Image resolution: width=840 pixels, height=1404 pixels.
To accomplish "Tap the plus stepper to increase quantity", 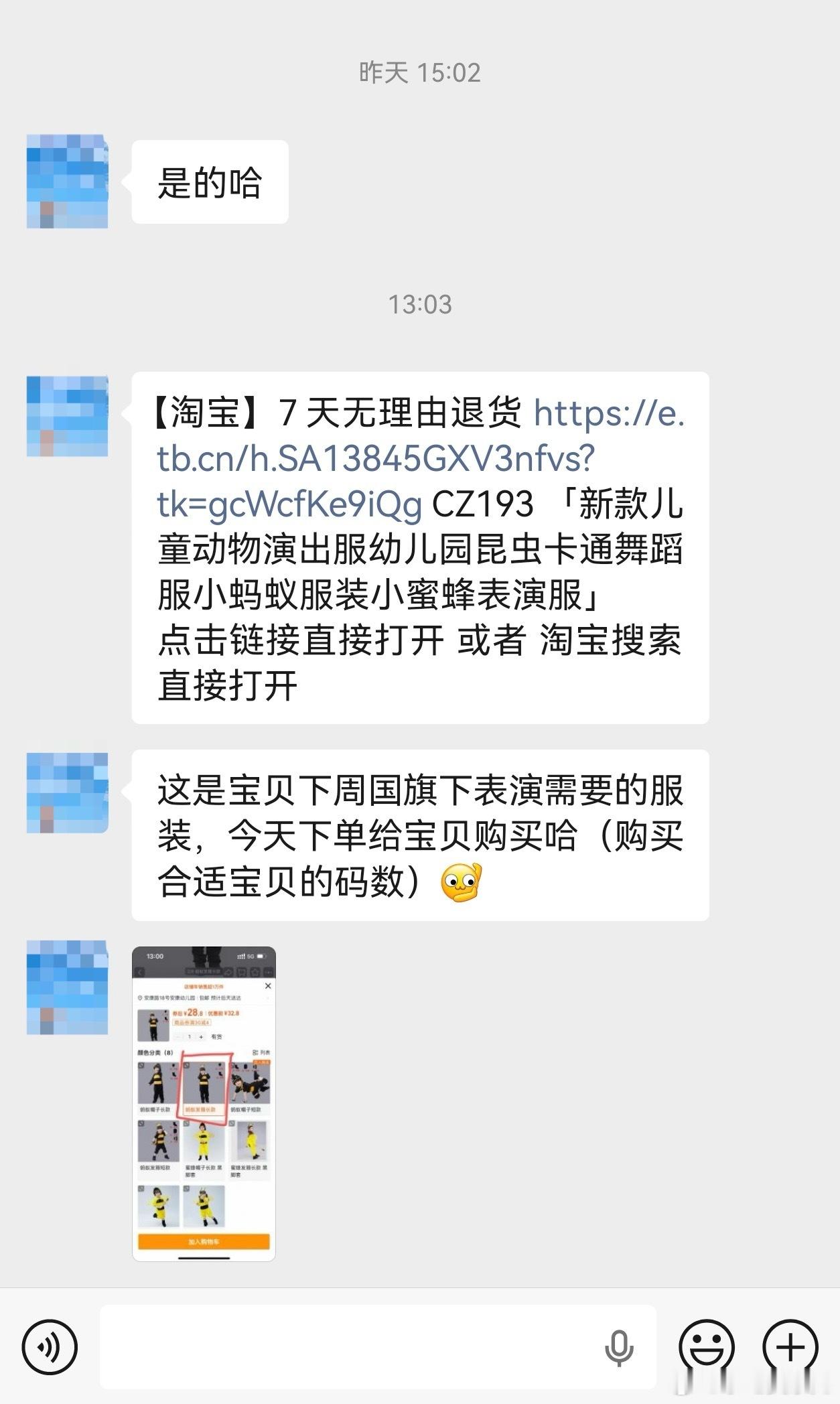I will 200,1037.
